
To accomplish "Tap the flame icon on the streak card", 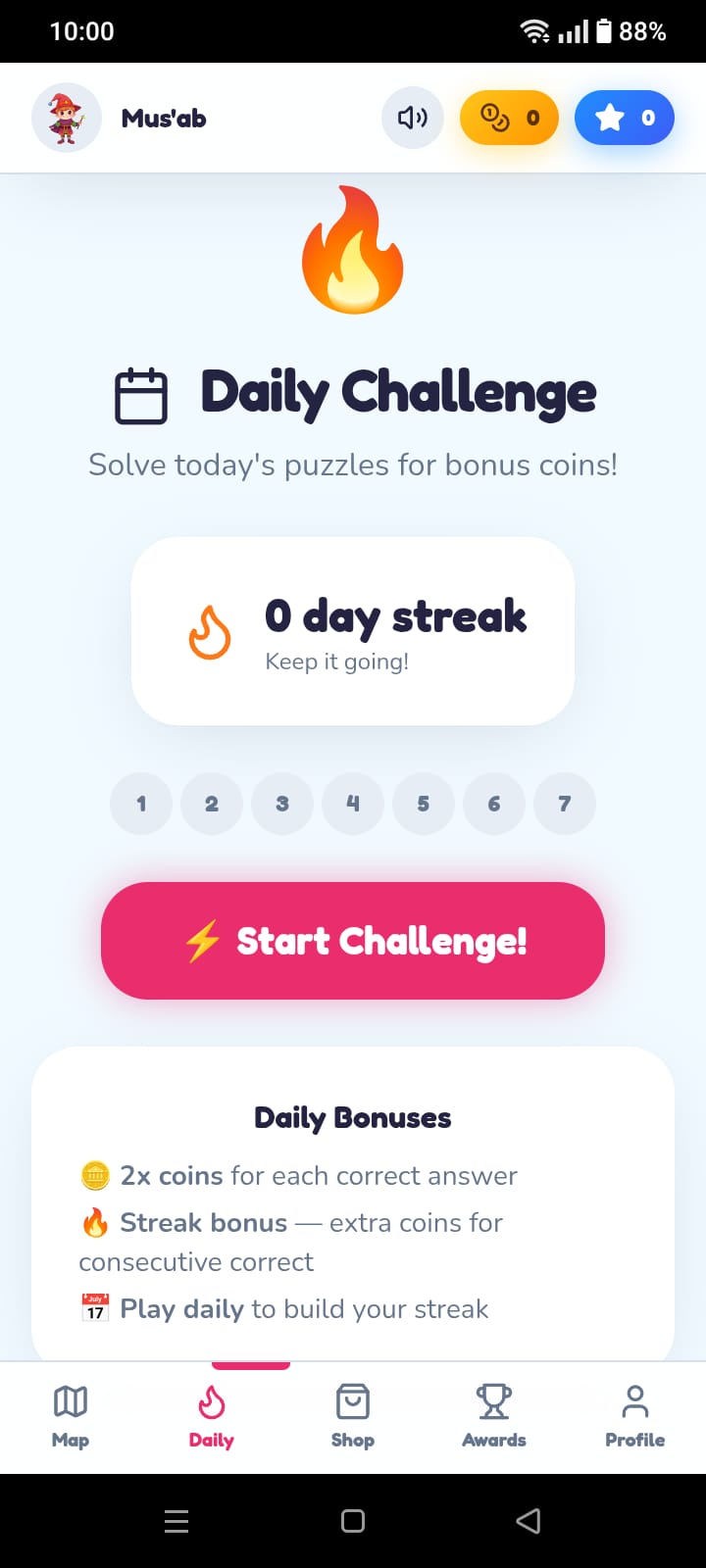I will (x=210, y=630).
